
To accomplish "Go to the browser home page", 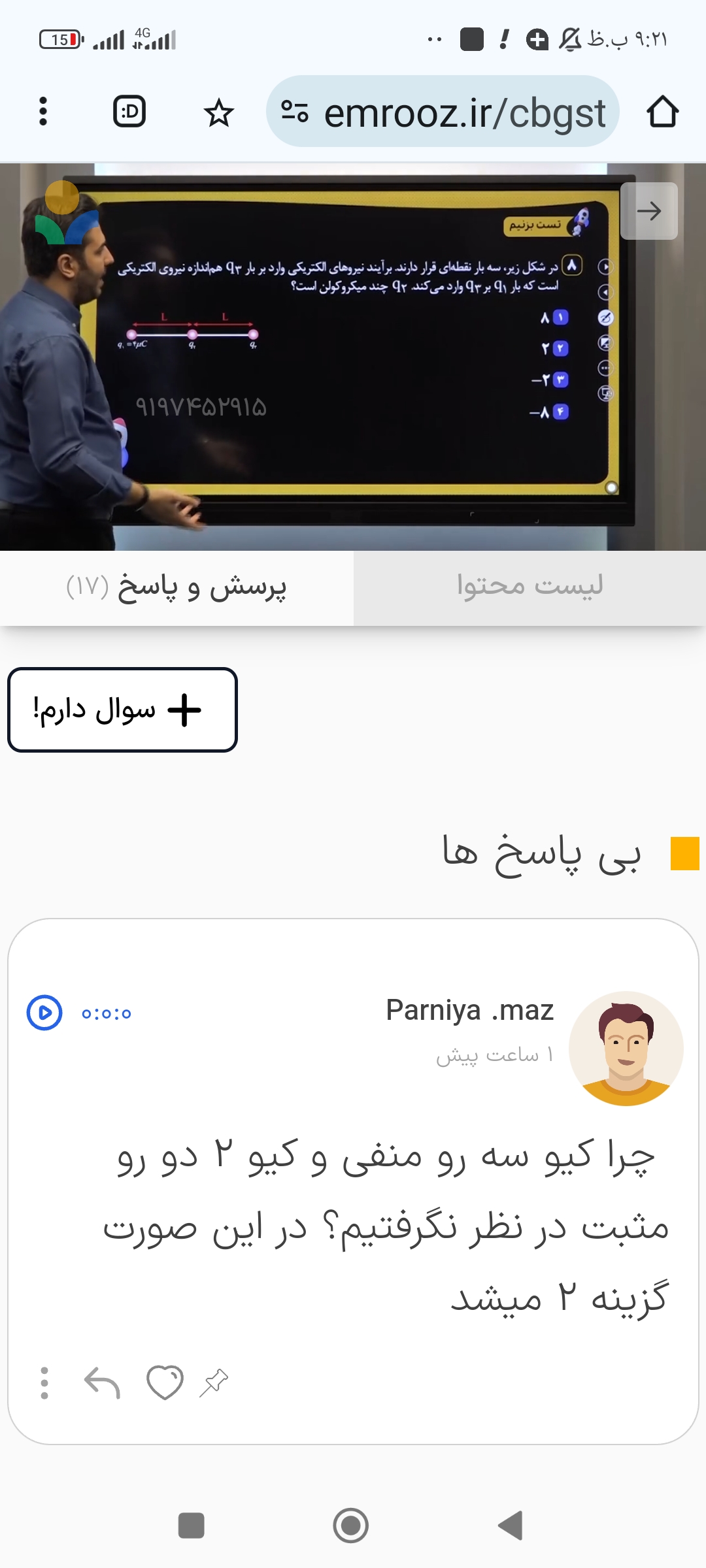I will coord(662,112).
